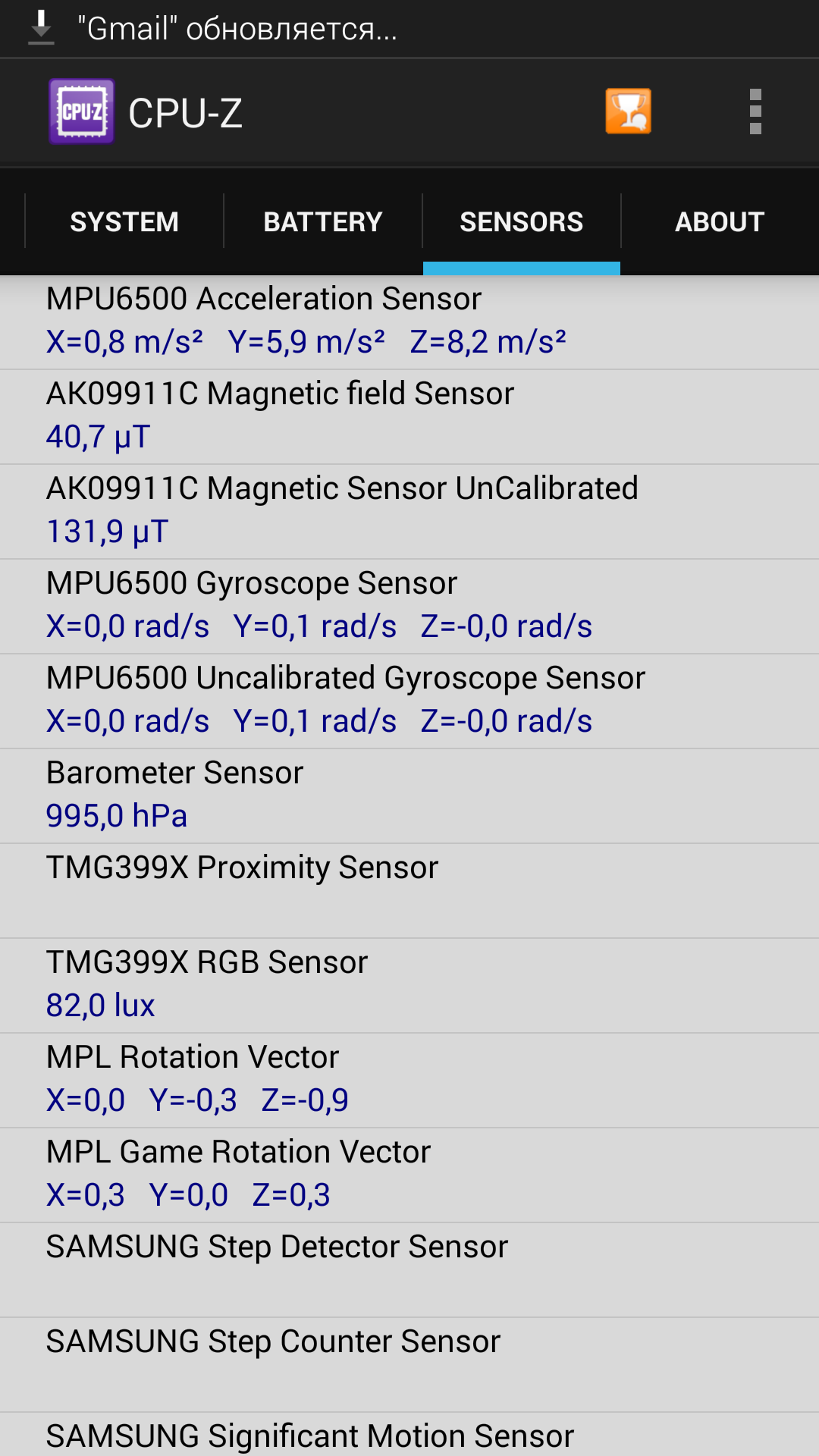Open the trophy validation icon
Image resolution: width=819 pixels, height=1456 pixels.
coord(628,111)
